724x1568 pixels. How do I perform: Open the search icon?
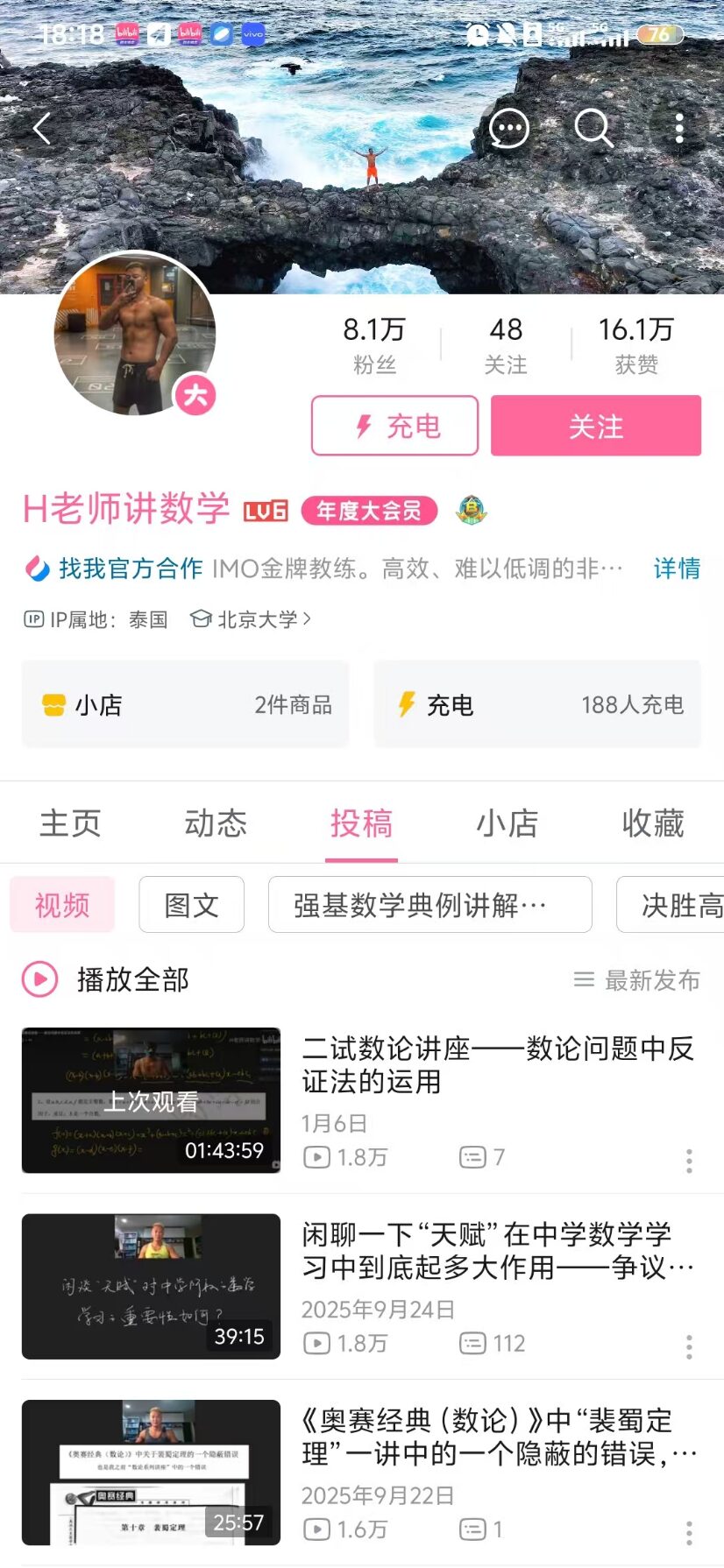click(x=594, y=128)
